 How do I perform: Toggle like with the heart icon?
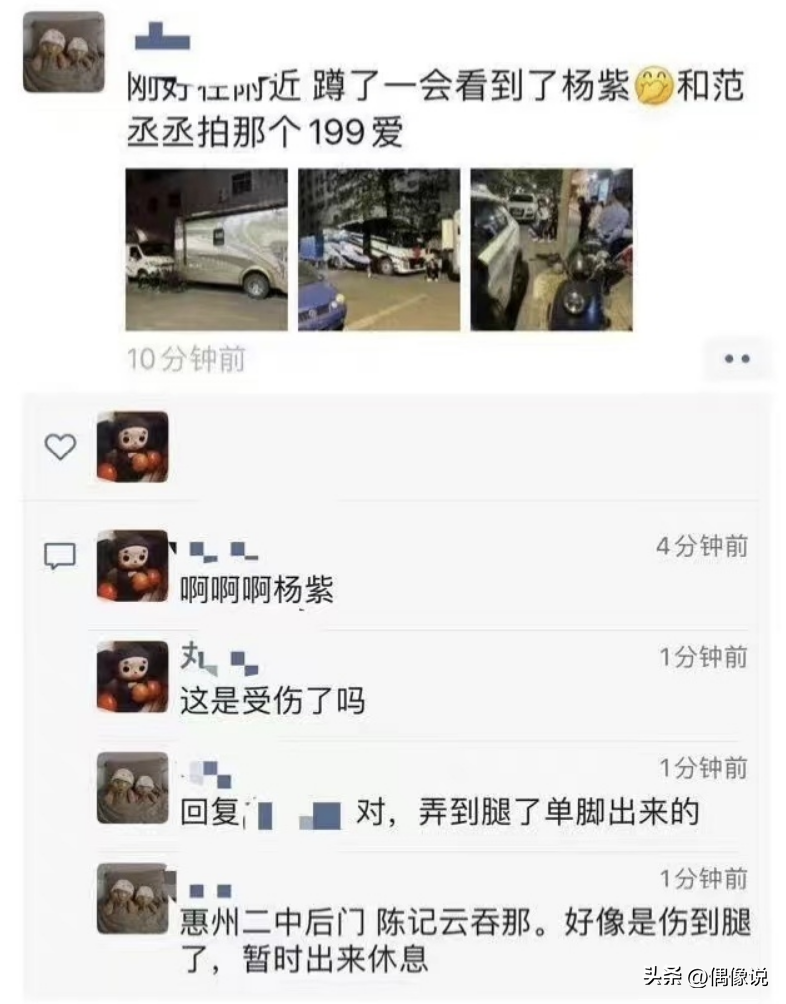pyautogui.click(x=60, y=448)
